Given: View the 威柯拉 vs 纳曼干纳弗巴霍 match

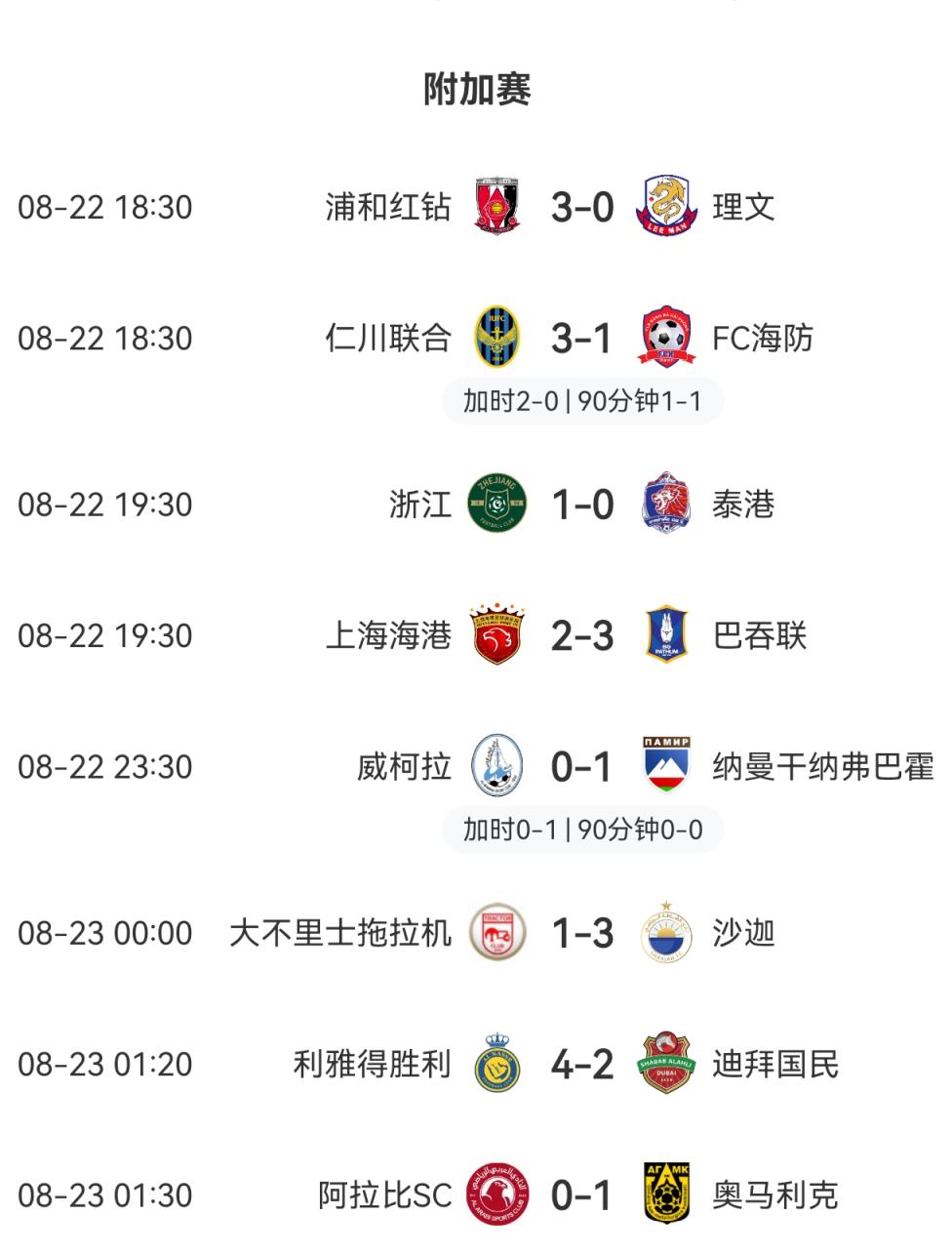Looking at the screenshot, I should click(x=581, y=767).
